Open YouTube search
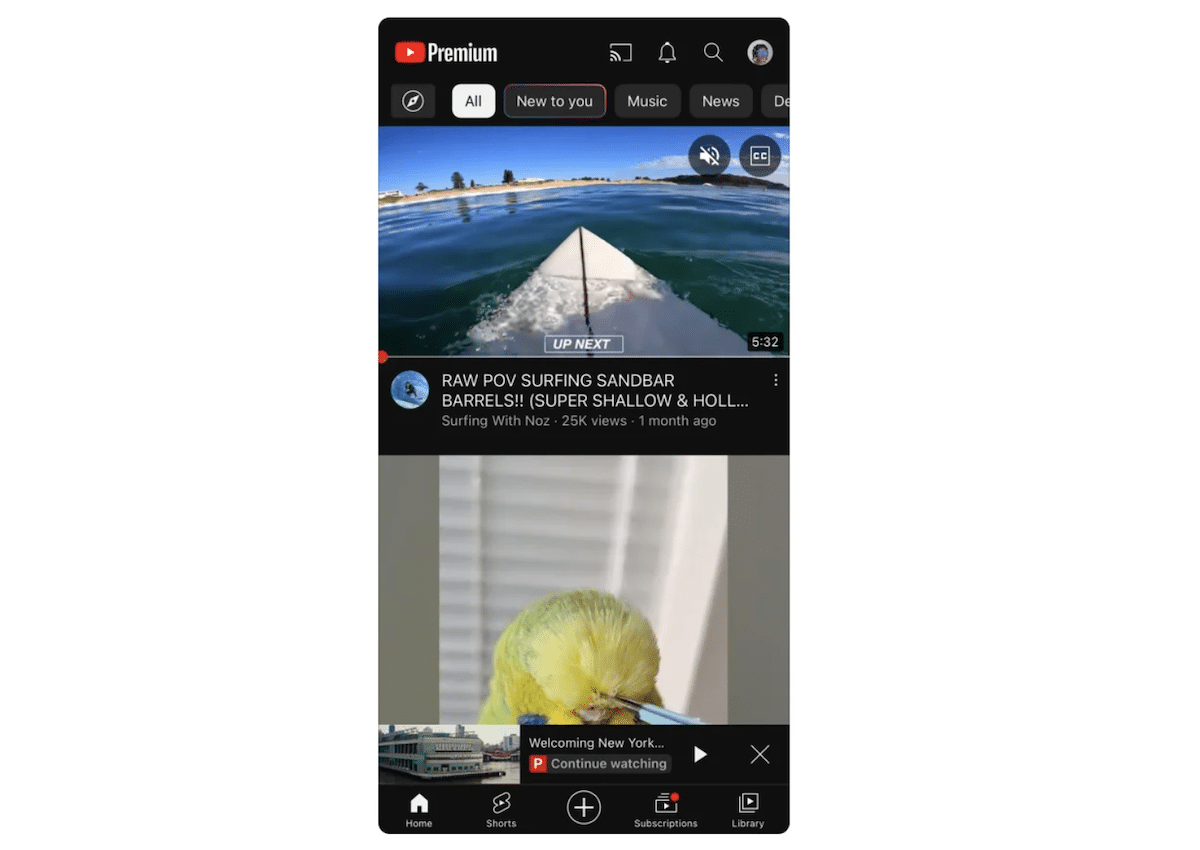The height and width of the screenshot is (850, 1200). click(x=713, y=53)
